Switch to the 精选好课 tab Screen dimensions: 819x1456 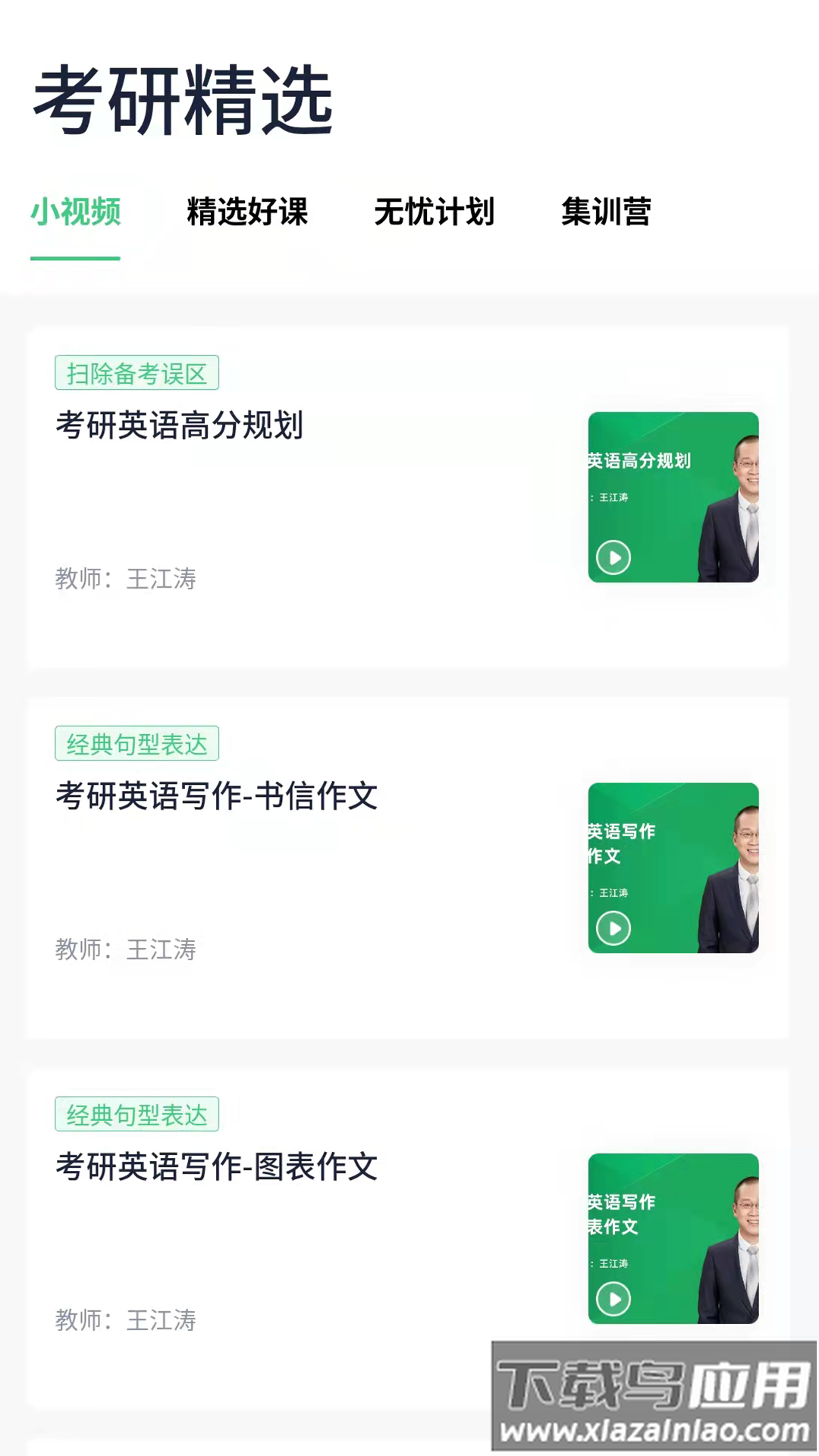click(x=246, y=213)
